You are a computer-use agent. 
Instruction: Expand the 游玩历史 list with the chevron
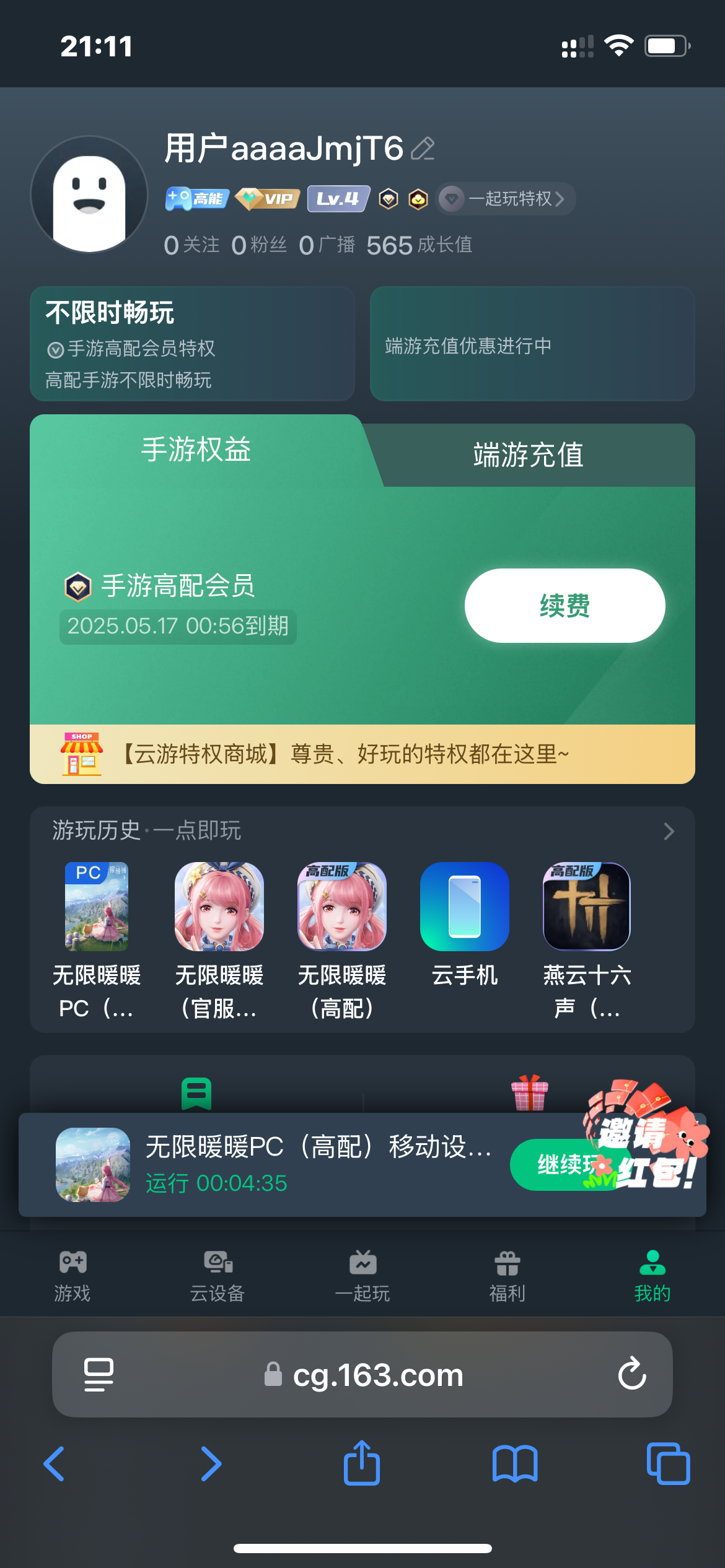point(668,831)
